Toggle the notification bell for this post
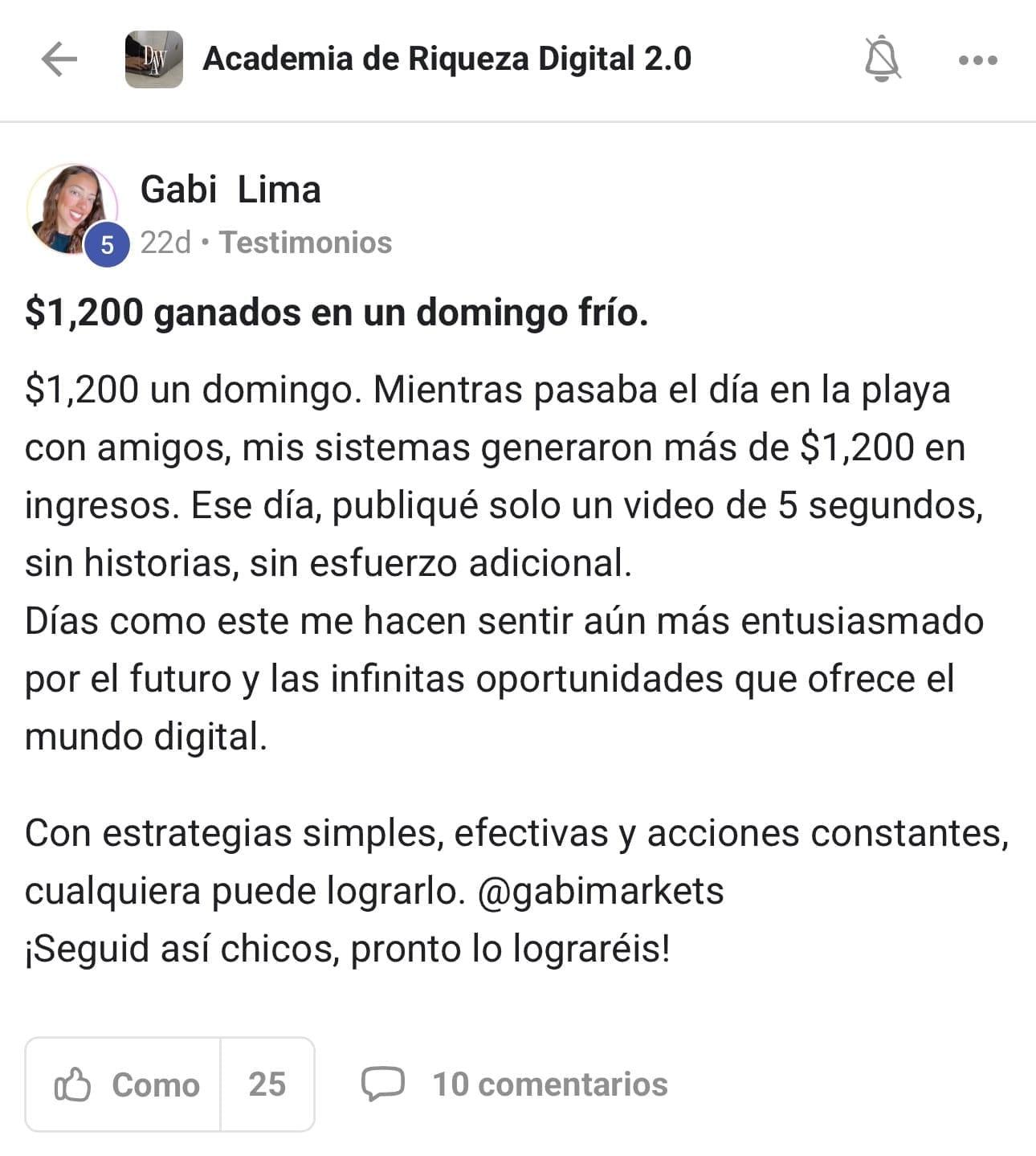This screenshot has width=1036, height=1156. coord(882,59)
